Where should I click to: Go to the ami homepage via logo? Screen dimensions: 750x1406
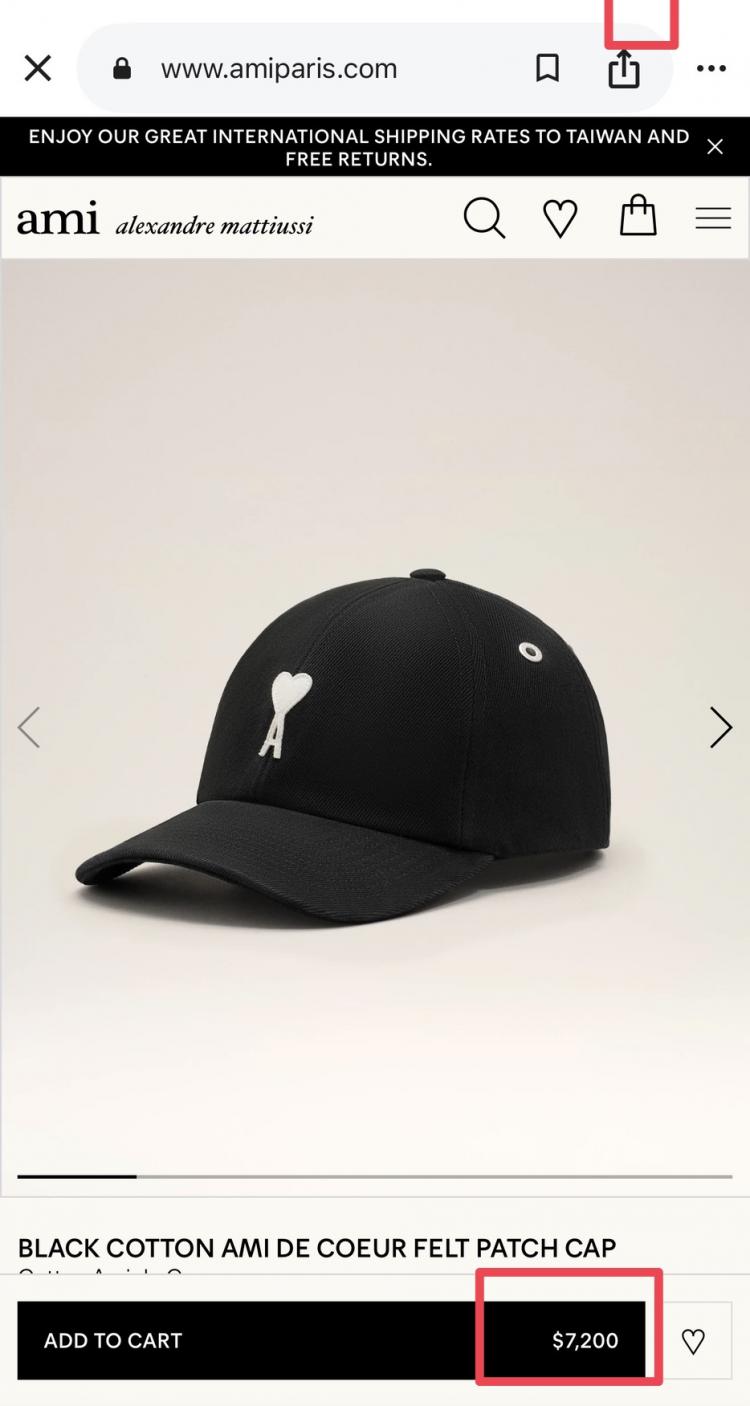[58, 218]
